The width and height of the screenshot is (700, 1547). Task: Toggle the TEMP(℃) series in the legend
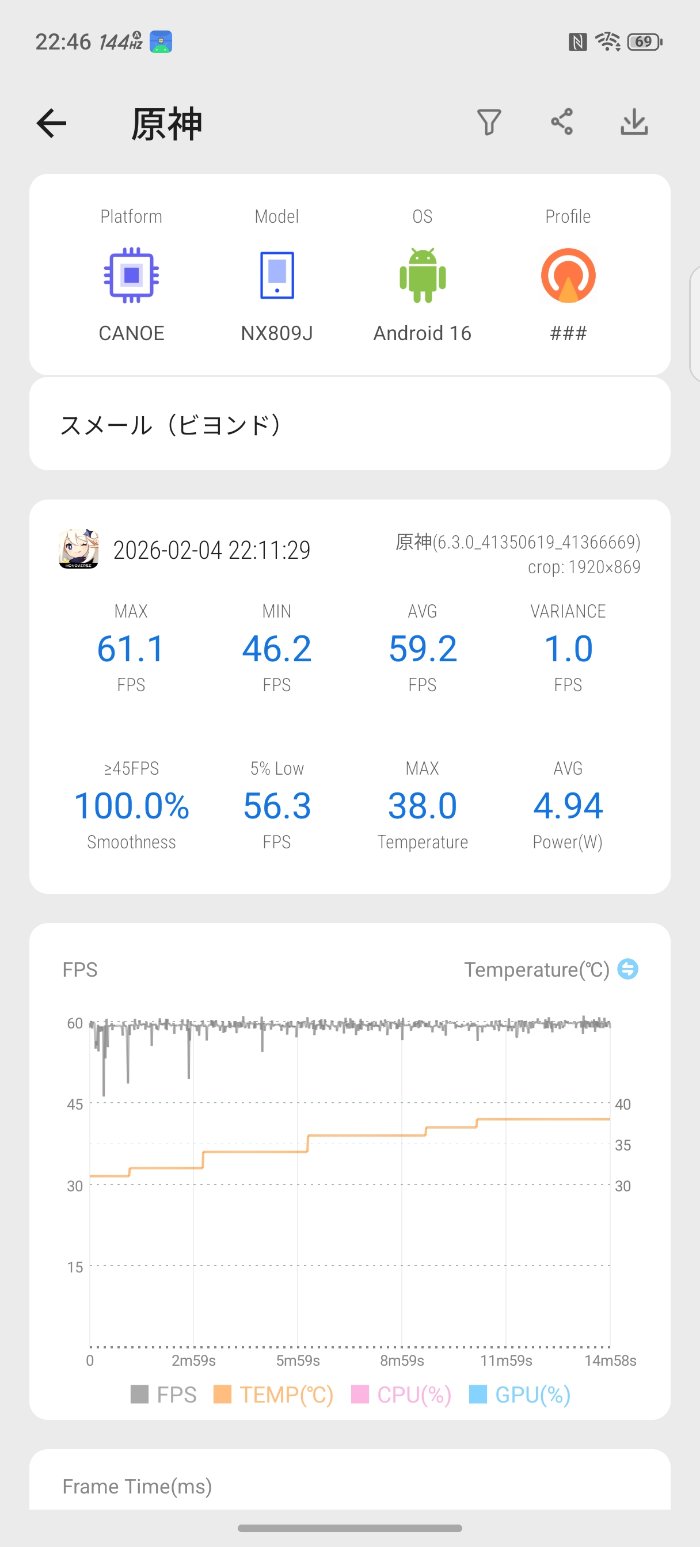pyautogui.click(x=273, y=1395)
